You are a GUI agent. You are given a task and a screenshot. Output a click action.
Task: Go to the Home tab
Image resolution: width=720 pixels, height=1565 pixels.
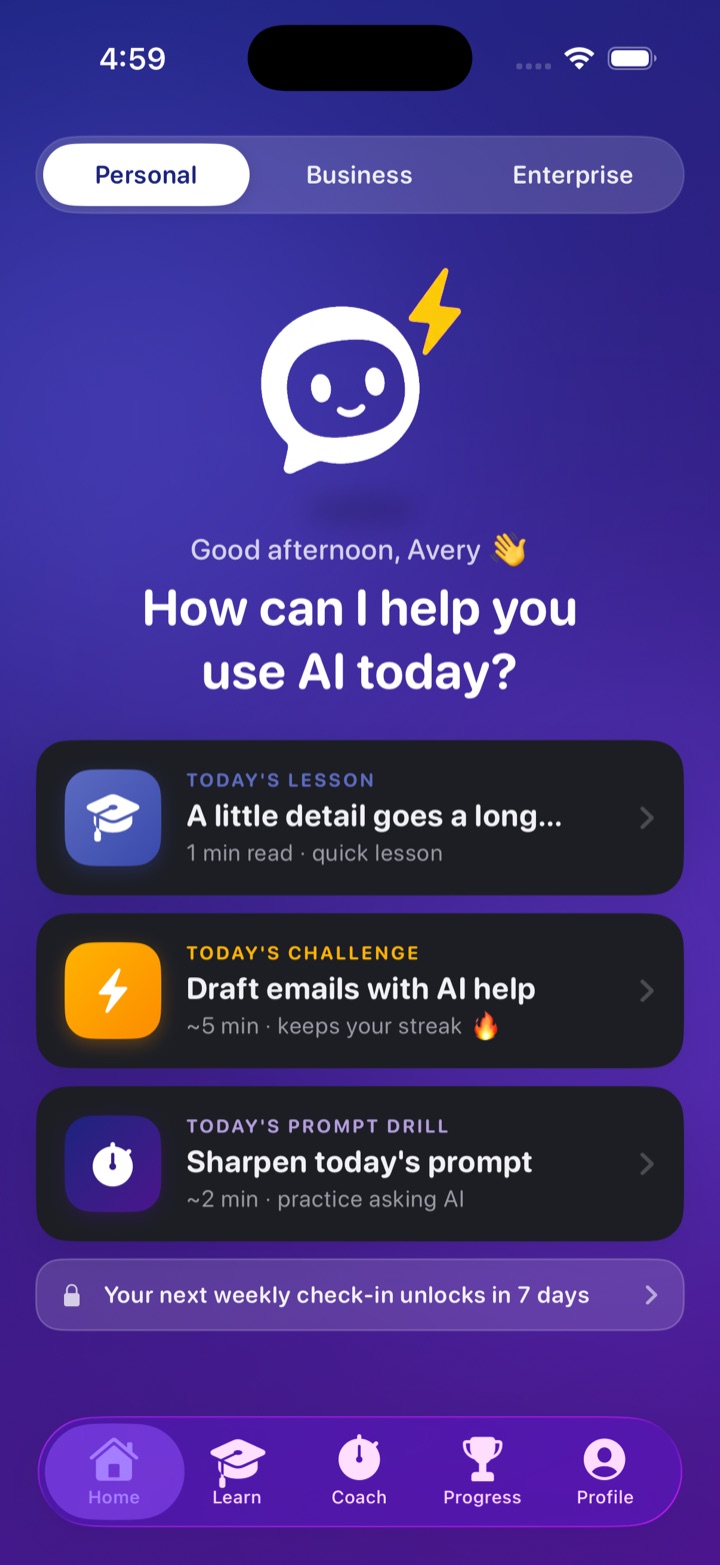click(114, 1472)
